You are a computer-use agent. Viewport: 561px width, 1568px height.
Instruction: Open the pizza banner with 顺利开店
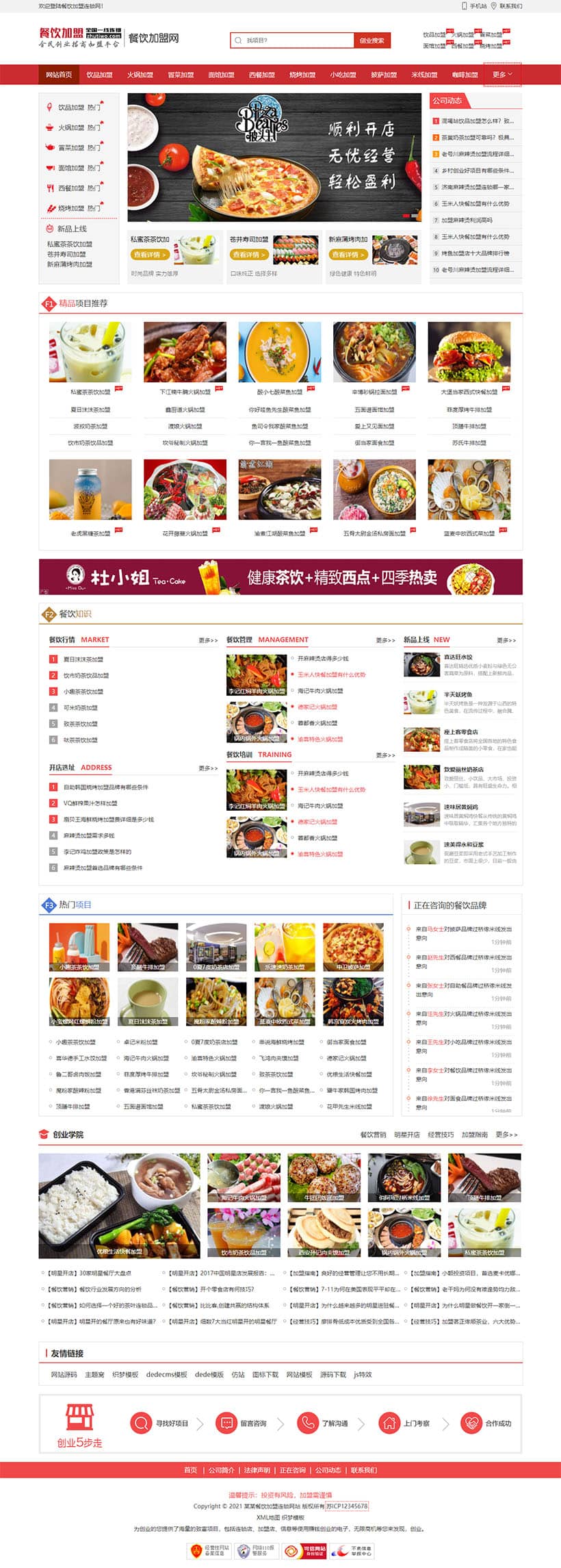pyautogui.click(x=274, y=157)
